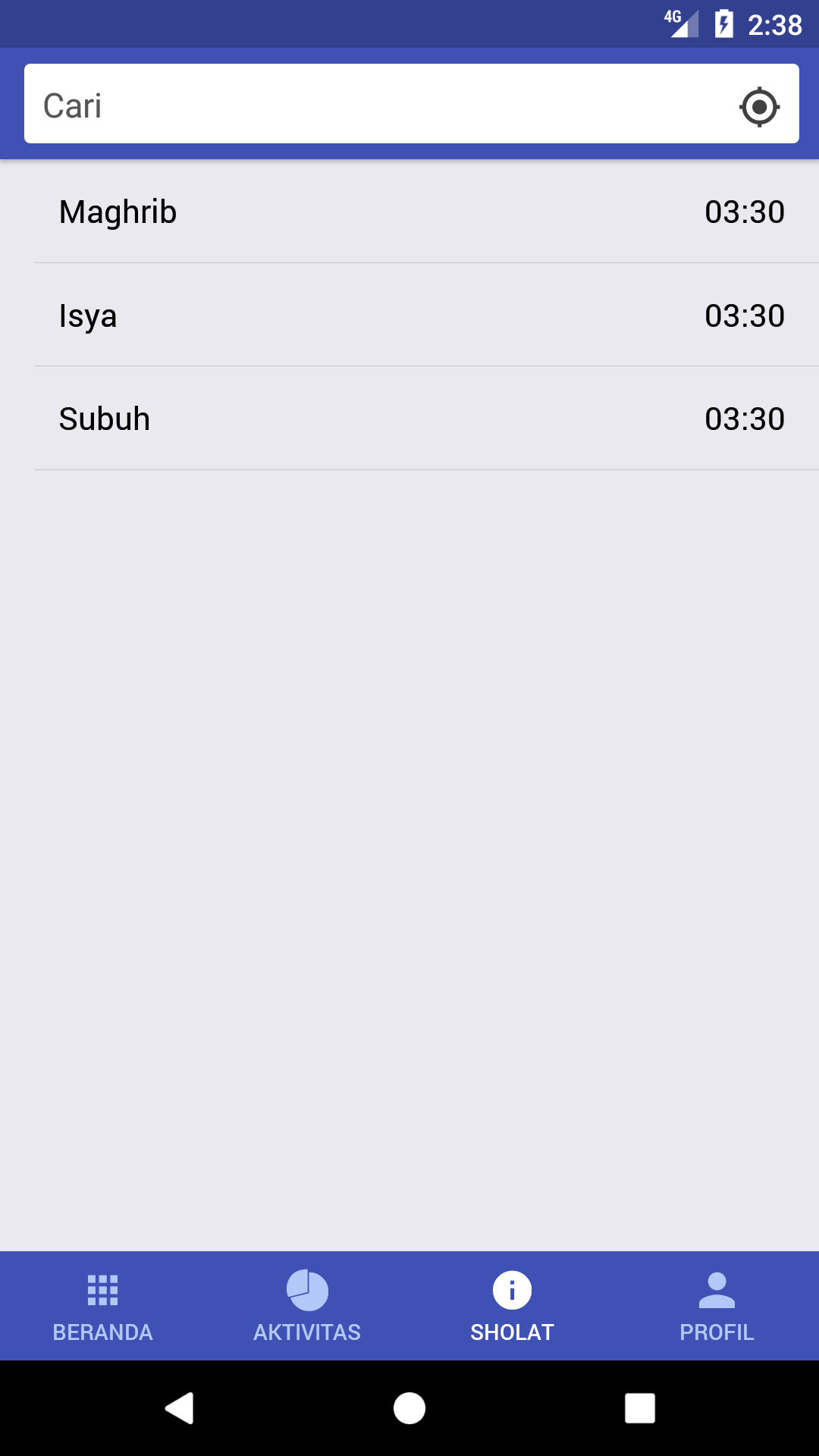Tap the Sholat info icon
819x1456 pixels.
coord(512,1289)
